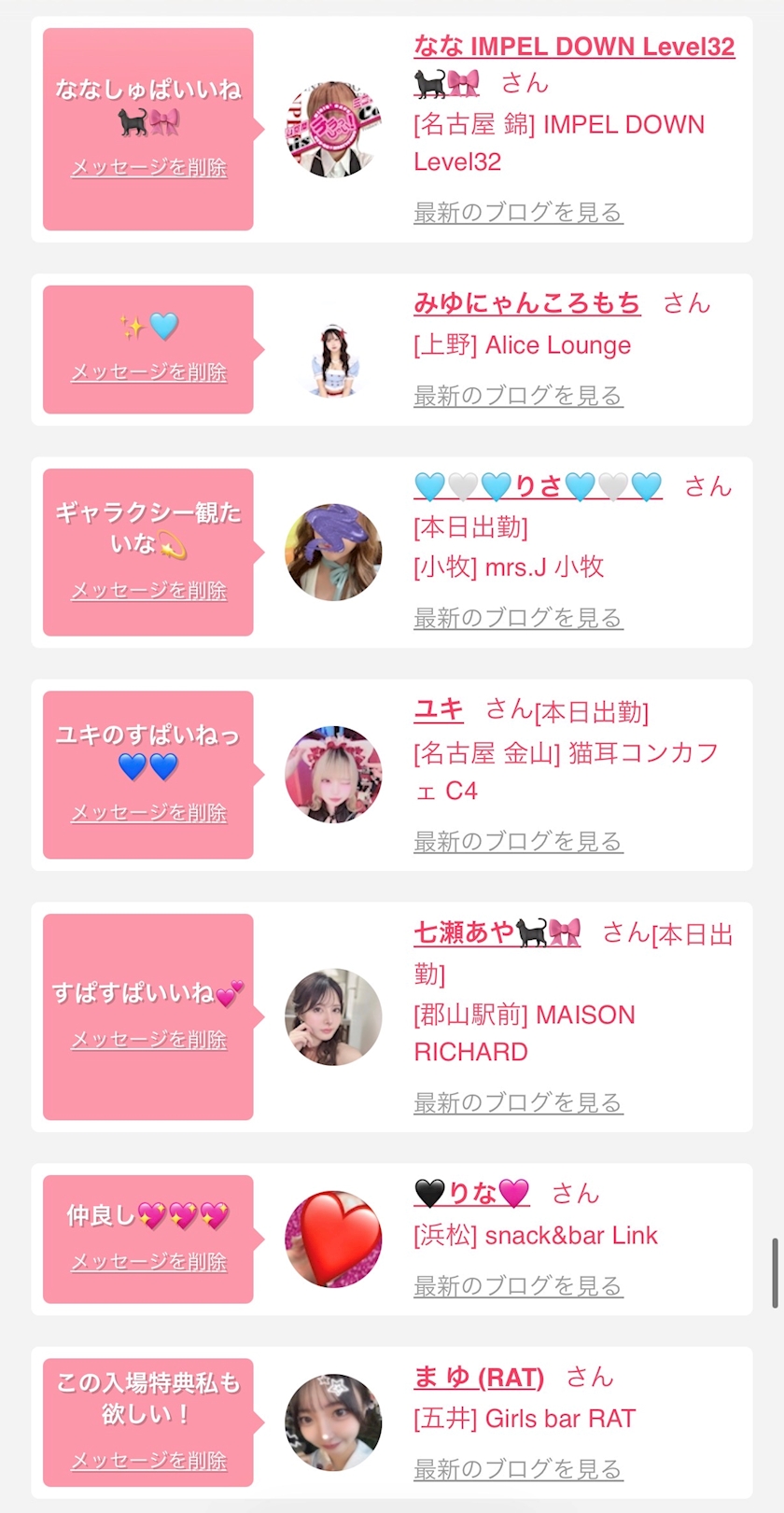Open りさ profile name link
This screenshot has width=784, height=1513.
pyautogui.click(x=538, y=486)
